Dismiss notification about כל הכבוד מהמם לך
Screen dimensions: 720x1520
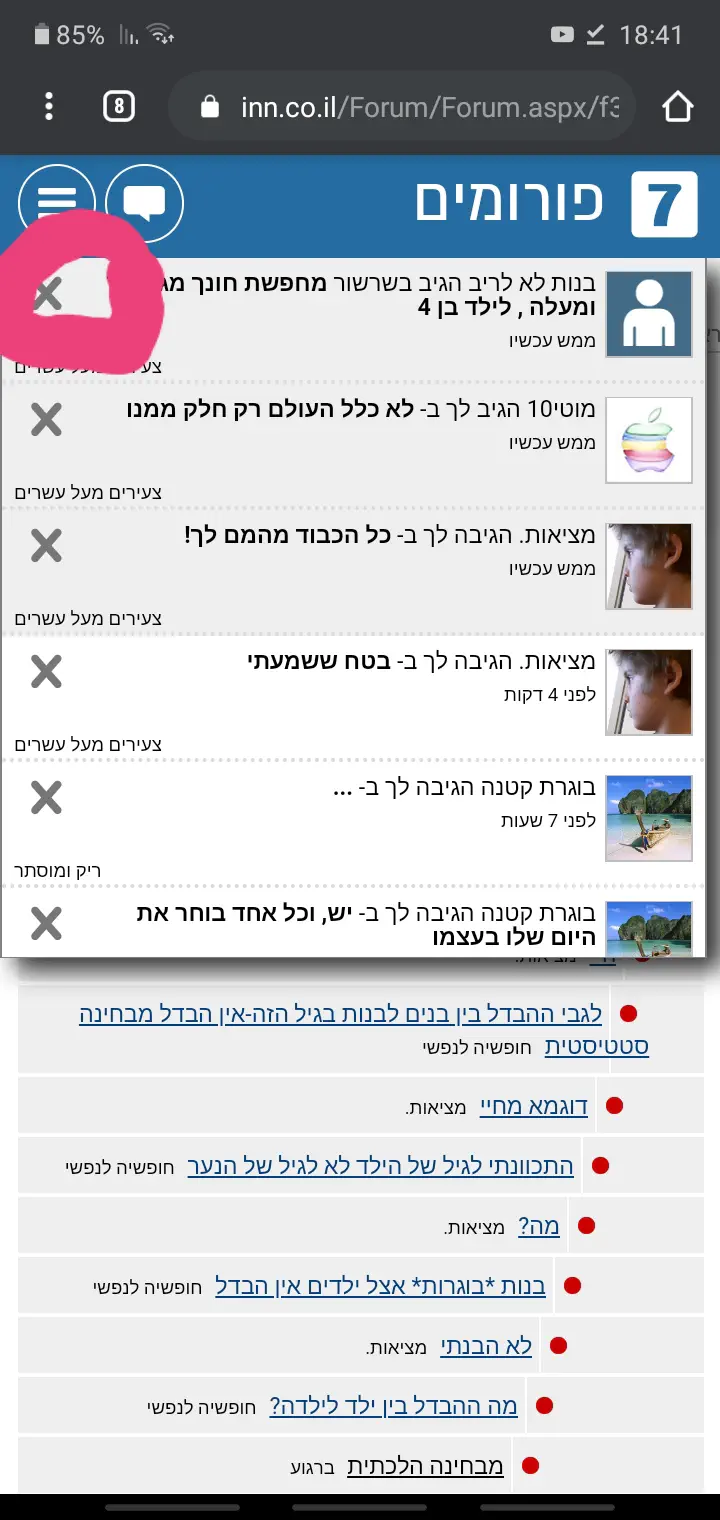tap(47, 546)
